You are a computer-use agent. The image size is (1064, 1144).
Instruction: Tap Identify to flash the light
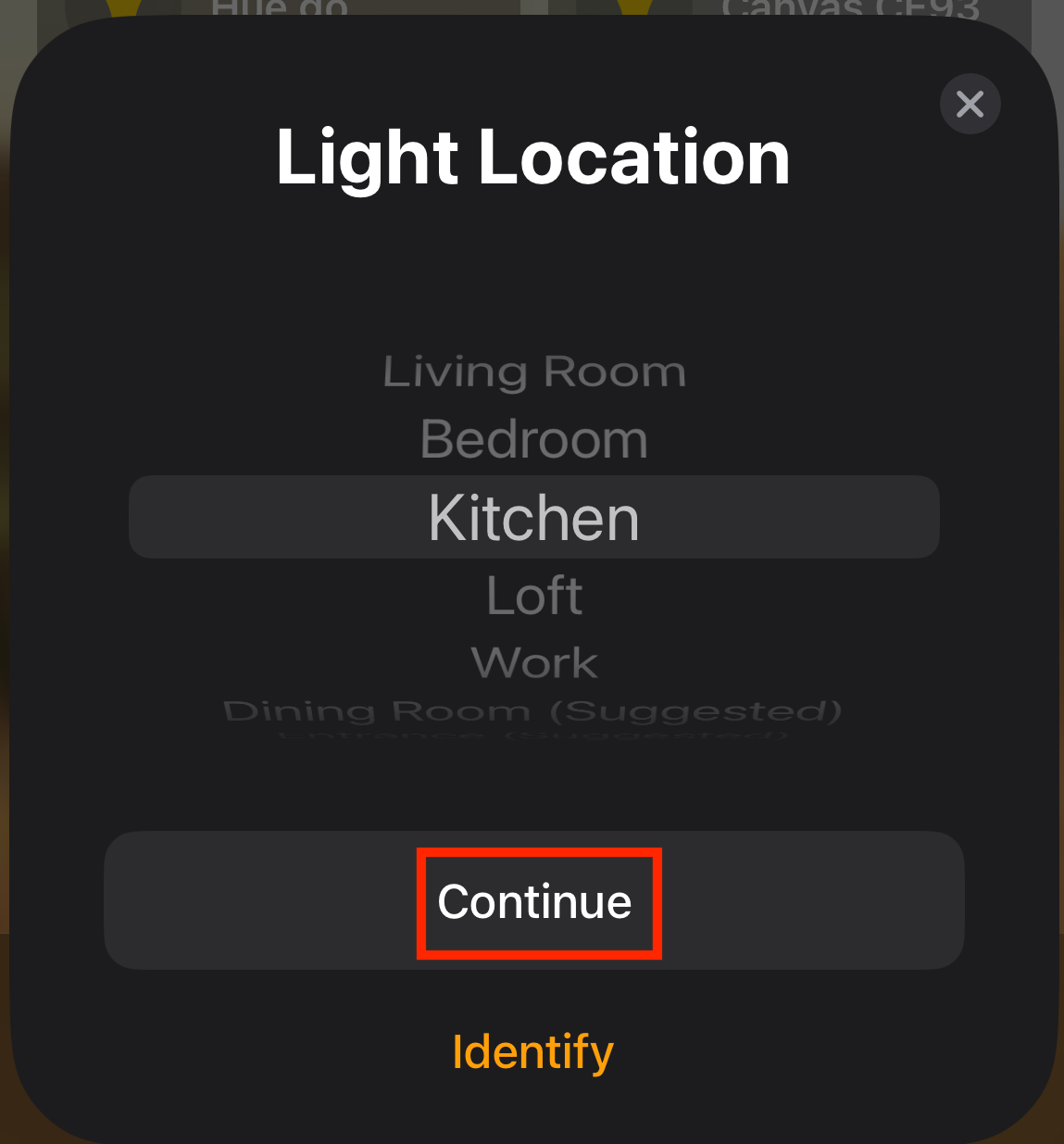(532, 1051)
